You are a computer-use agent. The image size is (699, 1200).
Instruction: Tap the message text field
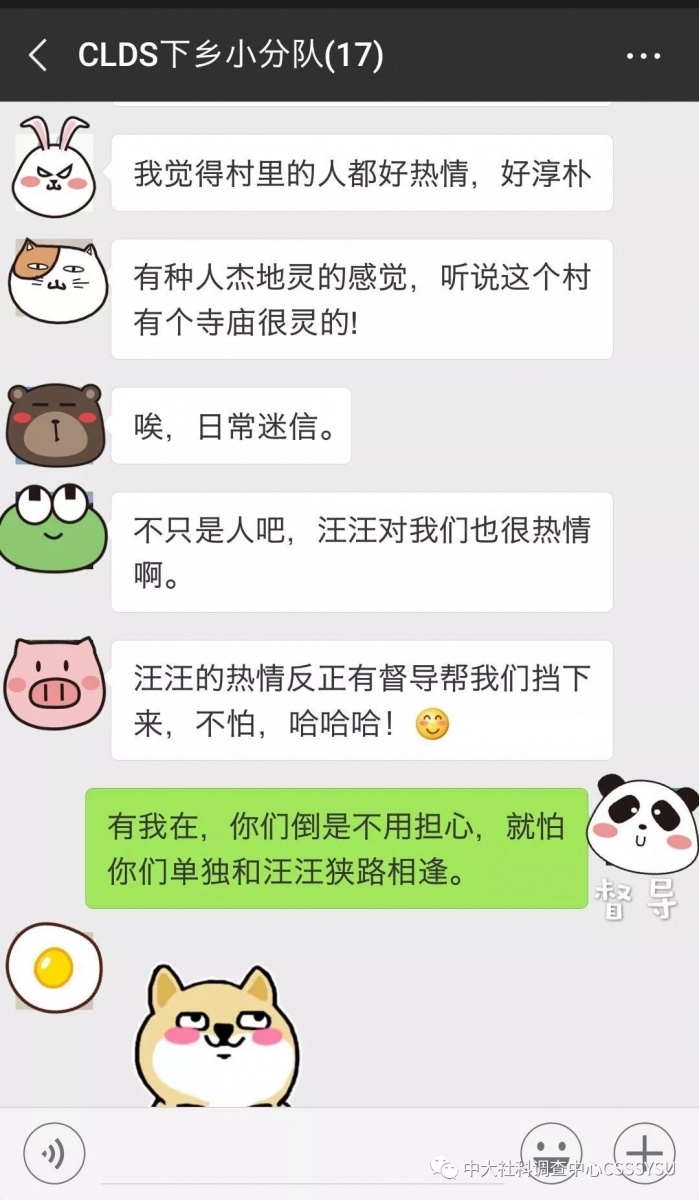pyautogui.click(x=300, y=1155)
